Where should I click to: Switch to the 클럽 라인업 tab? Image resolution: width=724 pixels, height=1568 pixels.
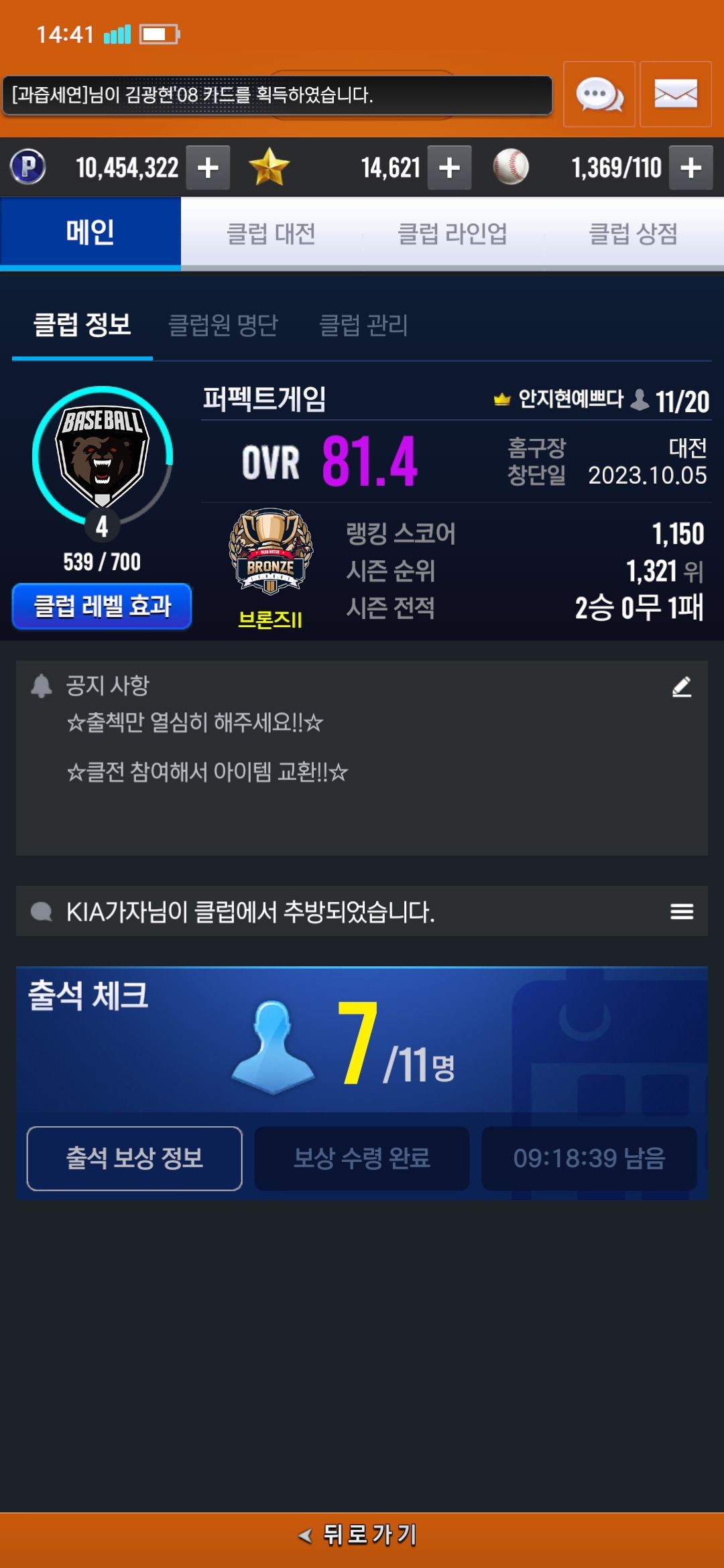[x=452, y=234]
